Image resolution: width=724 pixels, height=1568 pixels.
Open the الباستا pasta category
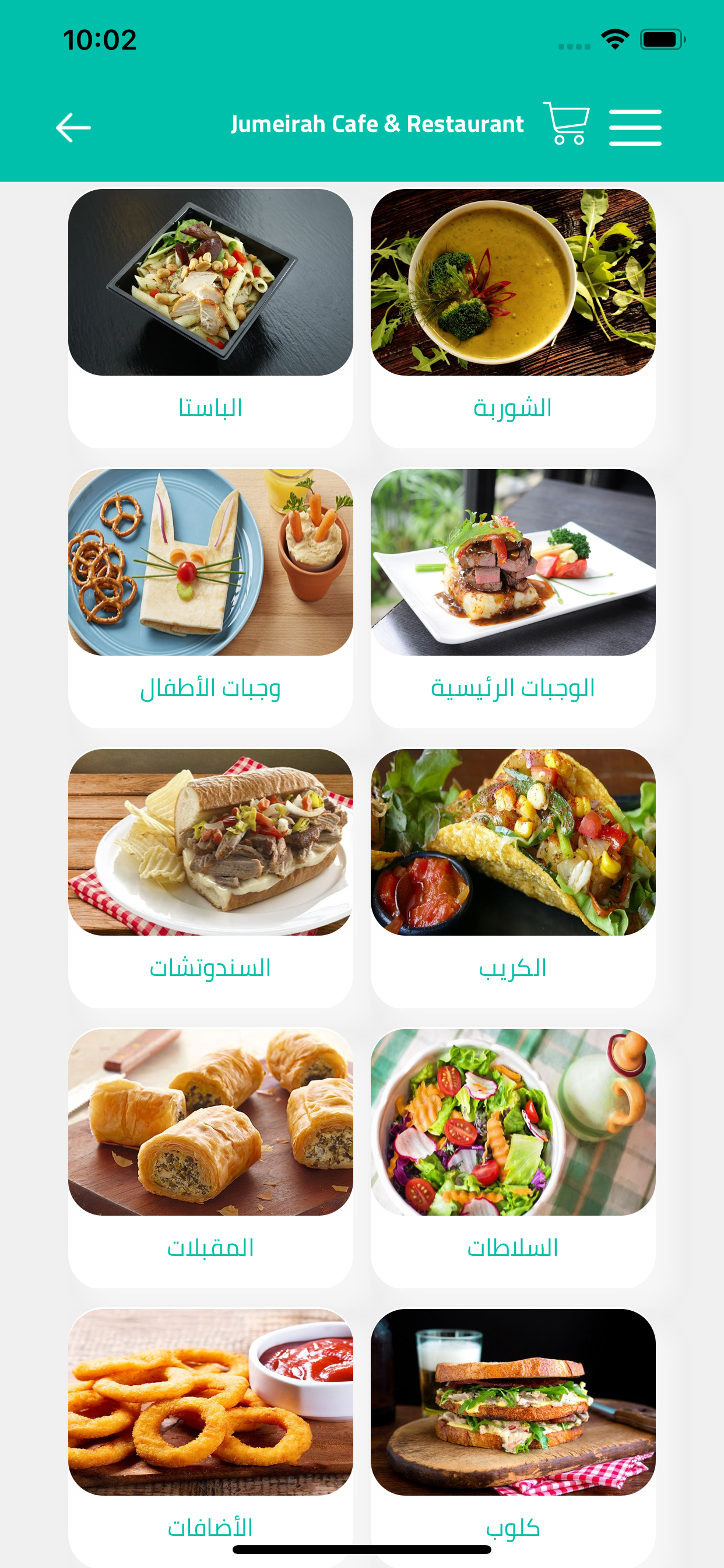pyautogui.click(x=210, y=318)
